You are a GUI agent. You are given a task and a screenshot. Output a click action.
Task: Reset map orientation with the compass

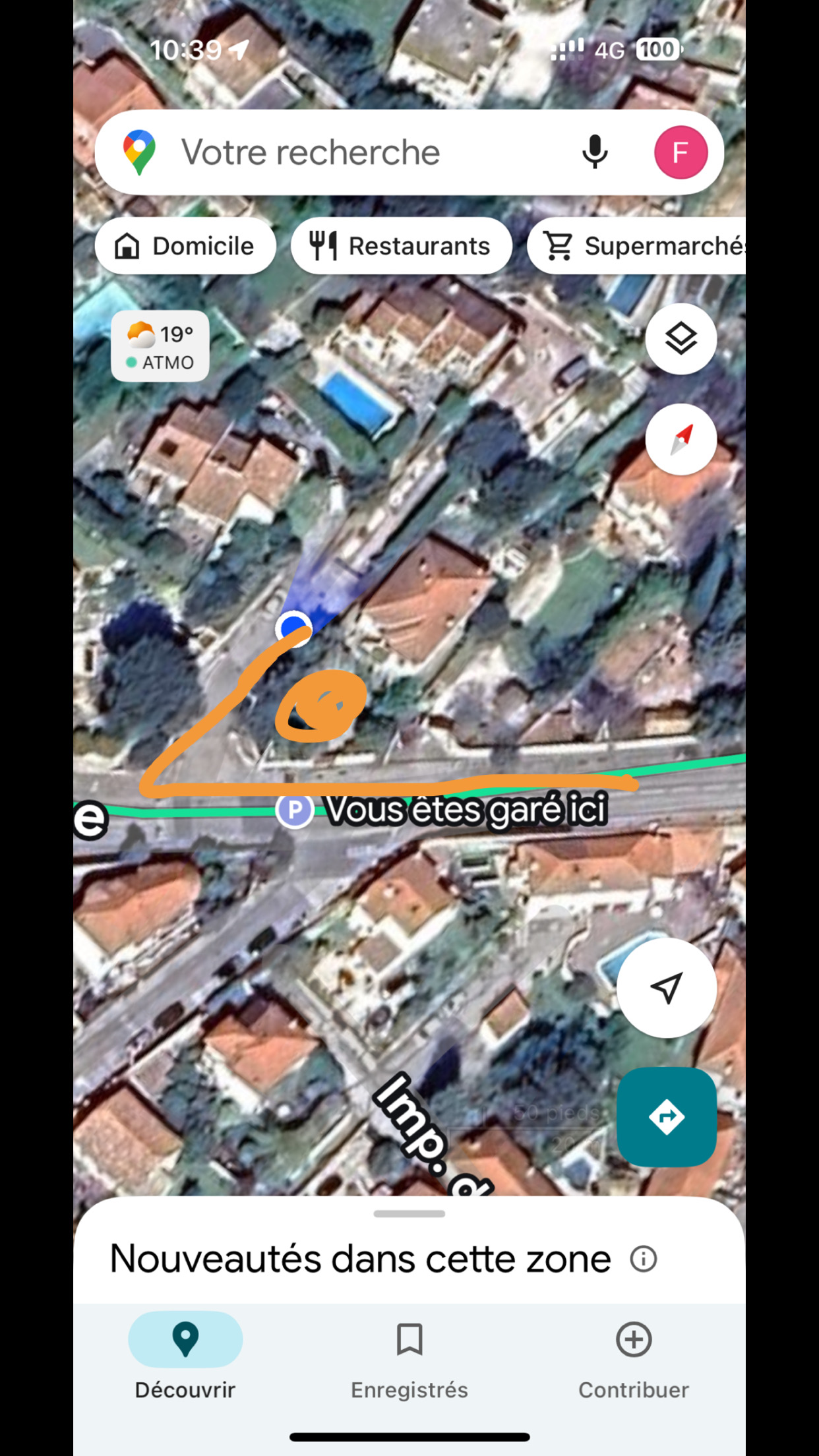tap(681, 439)
